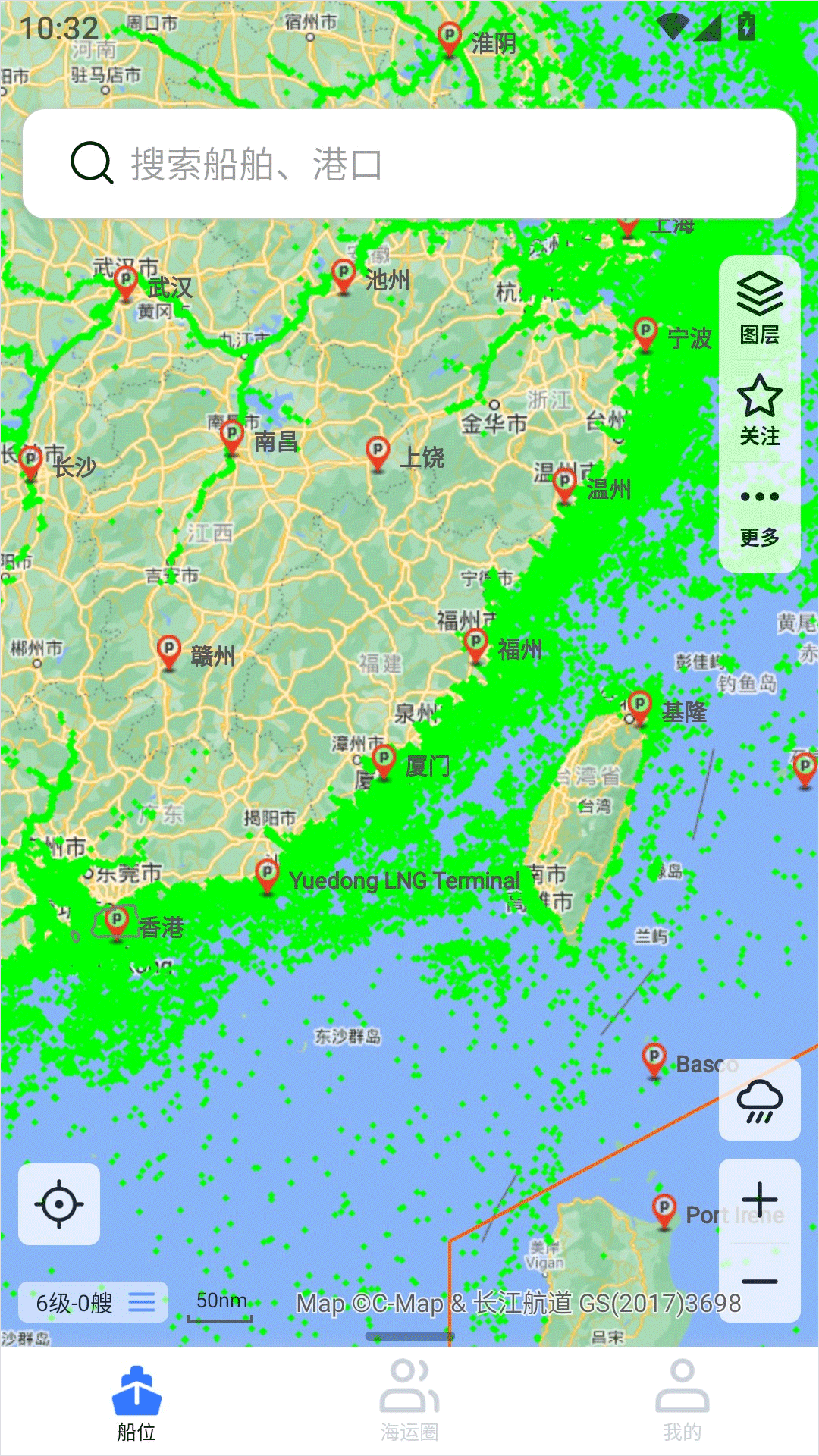Open the 图层 map layers panel
This screenshot has height=1456, width=819.
pos(759,308)
